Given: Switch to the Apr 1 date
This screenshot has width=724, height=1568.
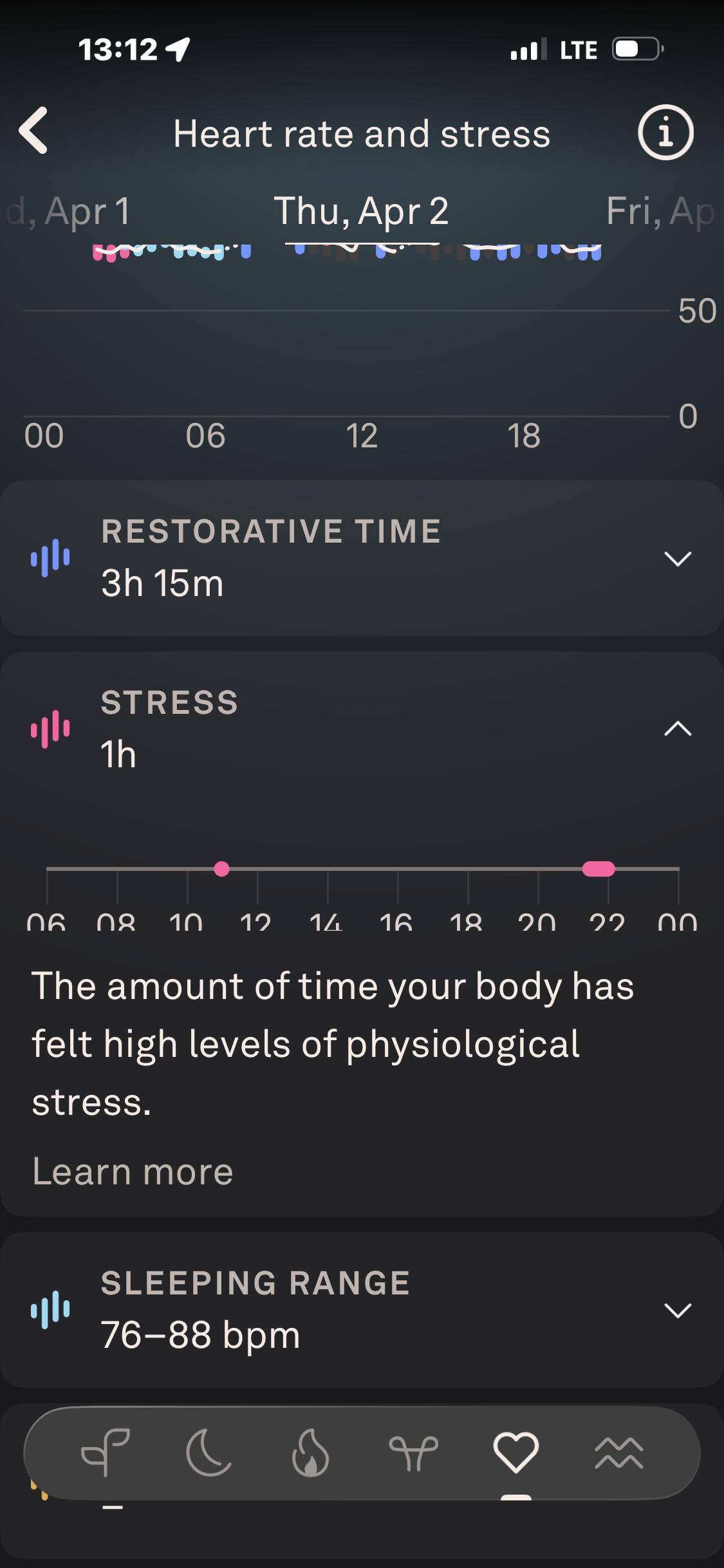Looking at the screenshot, I should click(x=71, y=211).
